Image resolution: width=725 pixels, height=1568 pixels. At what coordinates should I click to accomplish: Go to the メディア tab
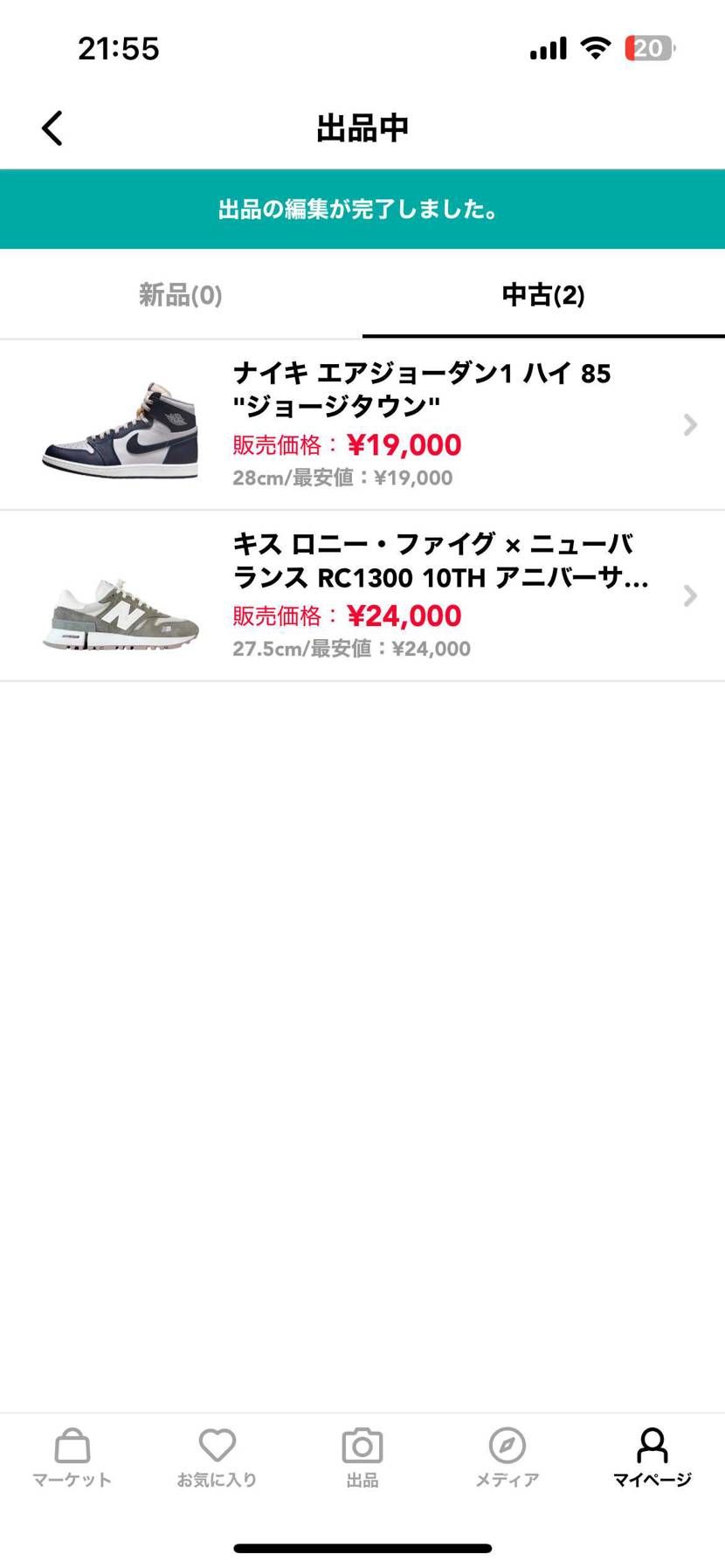[x=507, y=1458]
